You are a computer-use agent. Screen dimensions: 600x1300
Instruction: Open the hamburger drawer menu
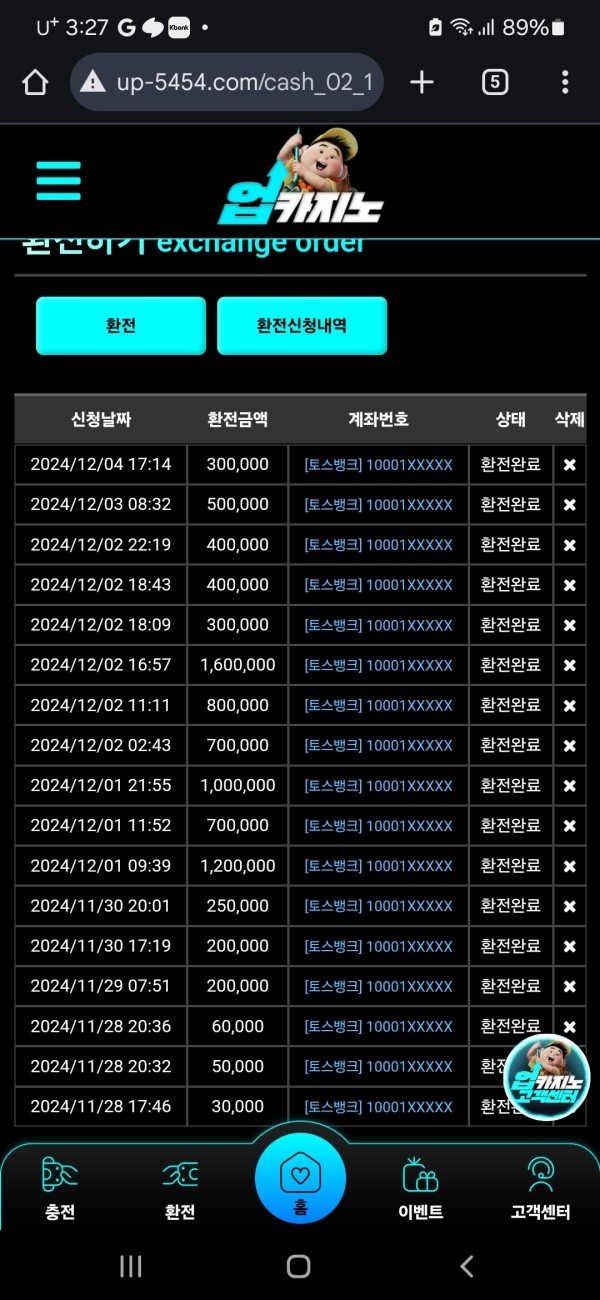[x=58, y=181]
